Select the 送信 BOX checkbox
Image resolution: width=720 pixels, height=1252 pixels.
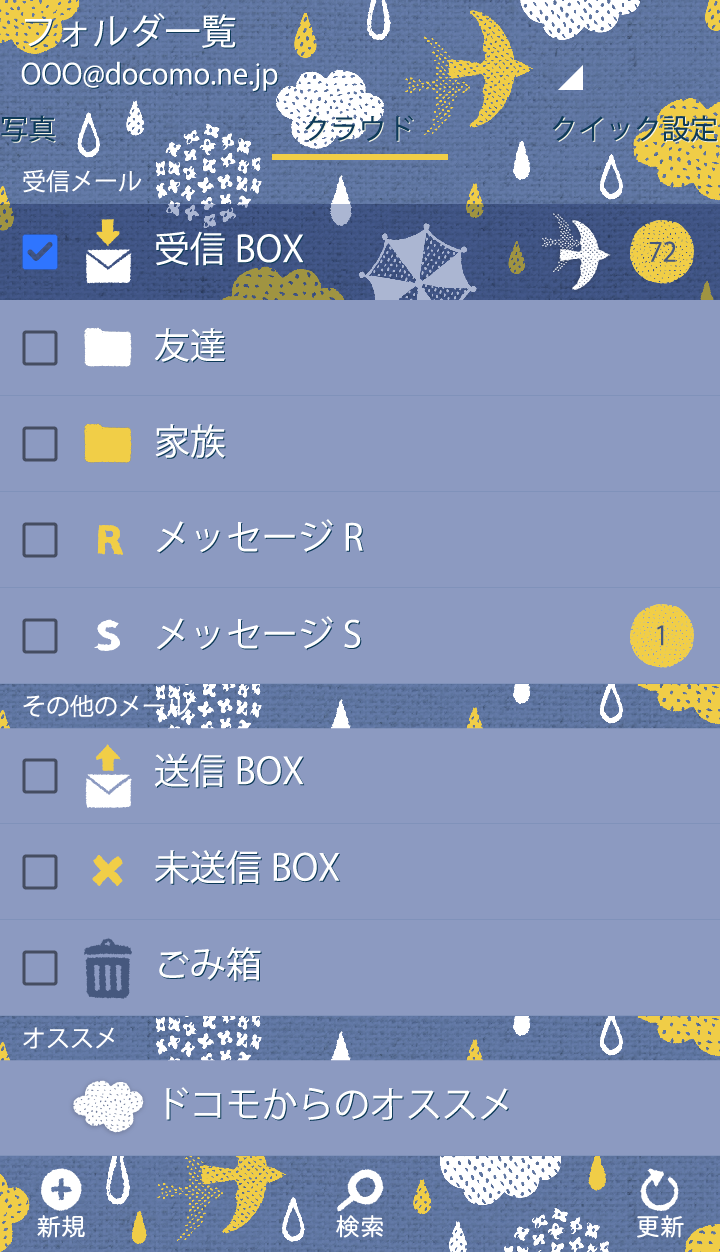pyautogui.click(x=40, y=776)
